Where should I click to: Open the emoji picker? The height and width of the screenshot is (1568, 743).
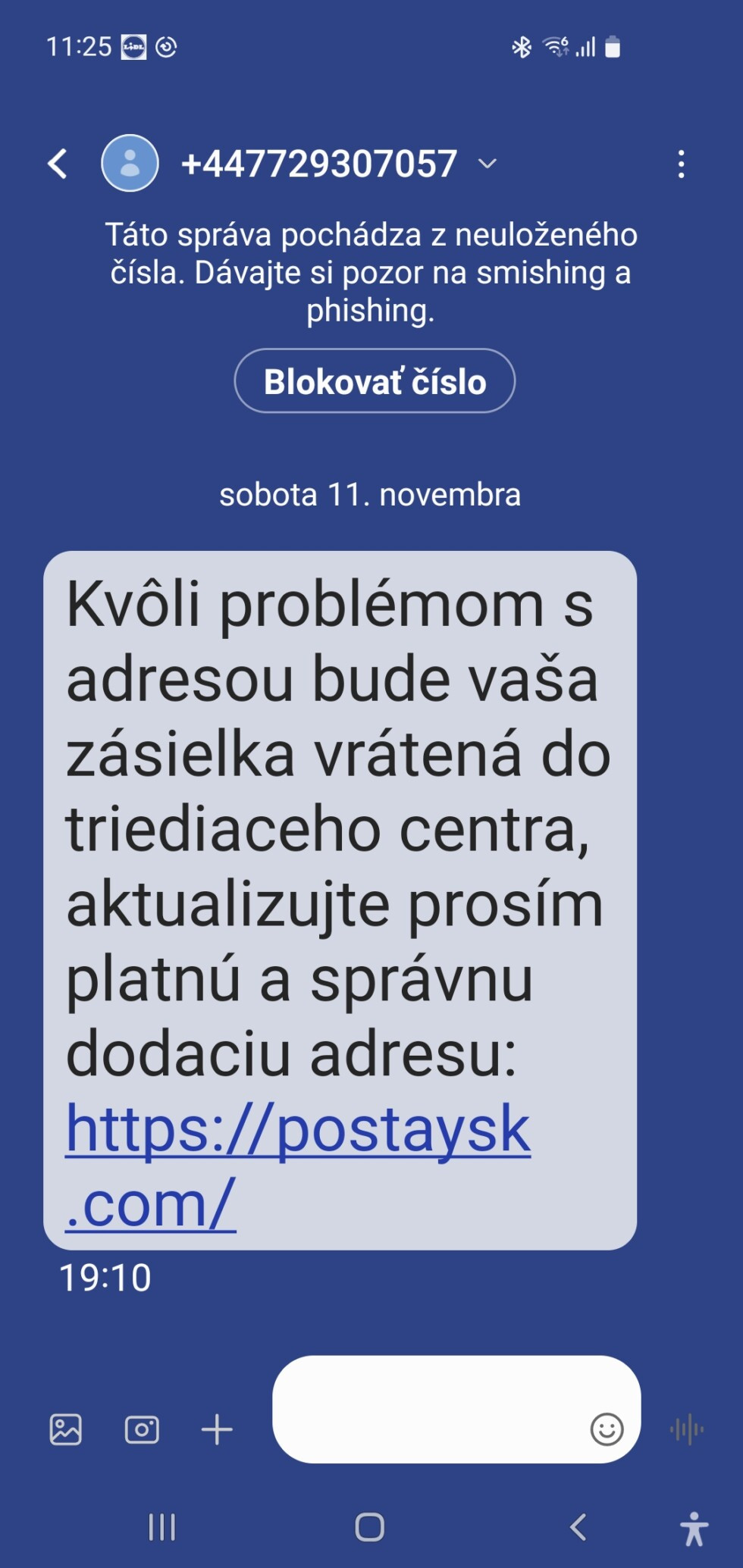coord(607,1429)
